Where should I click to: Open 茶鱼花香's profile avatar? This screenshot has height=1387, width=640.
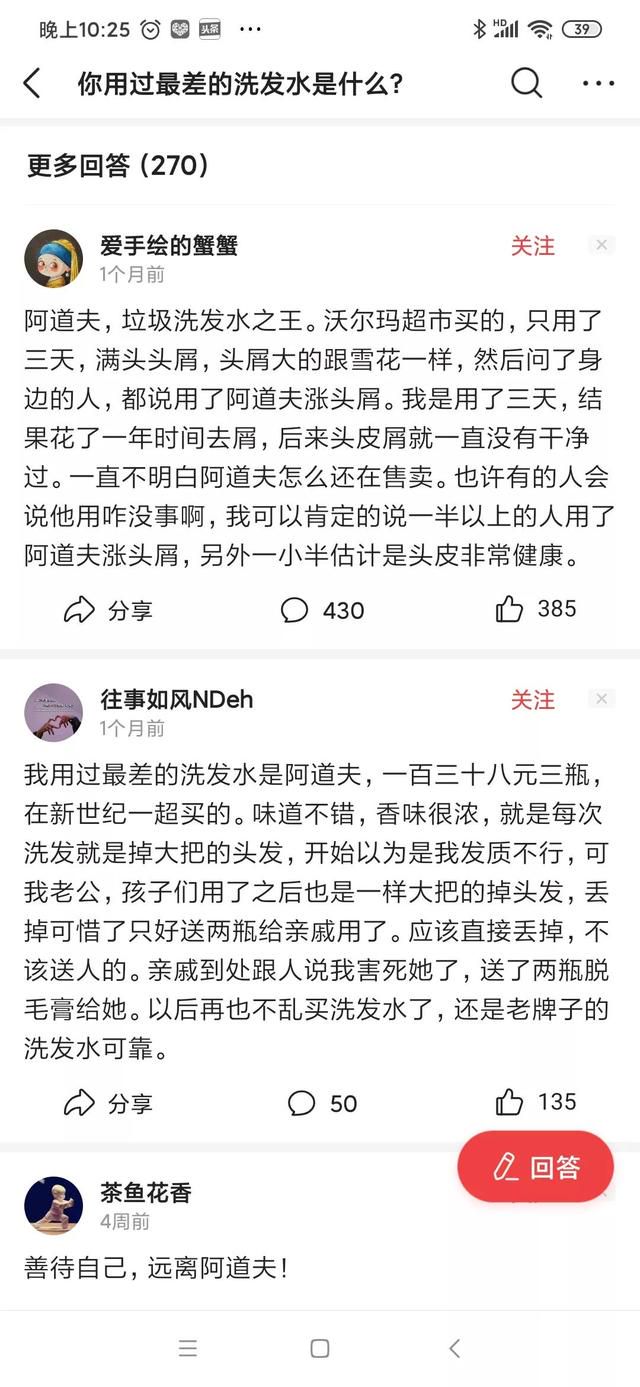(53, 1205)
